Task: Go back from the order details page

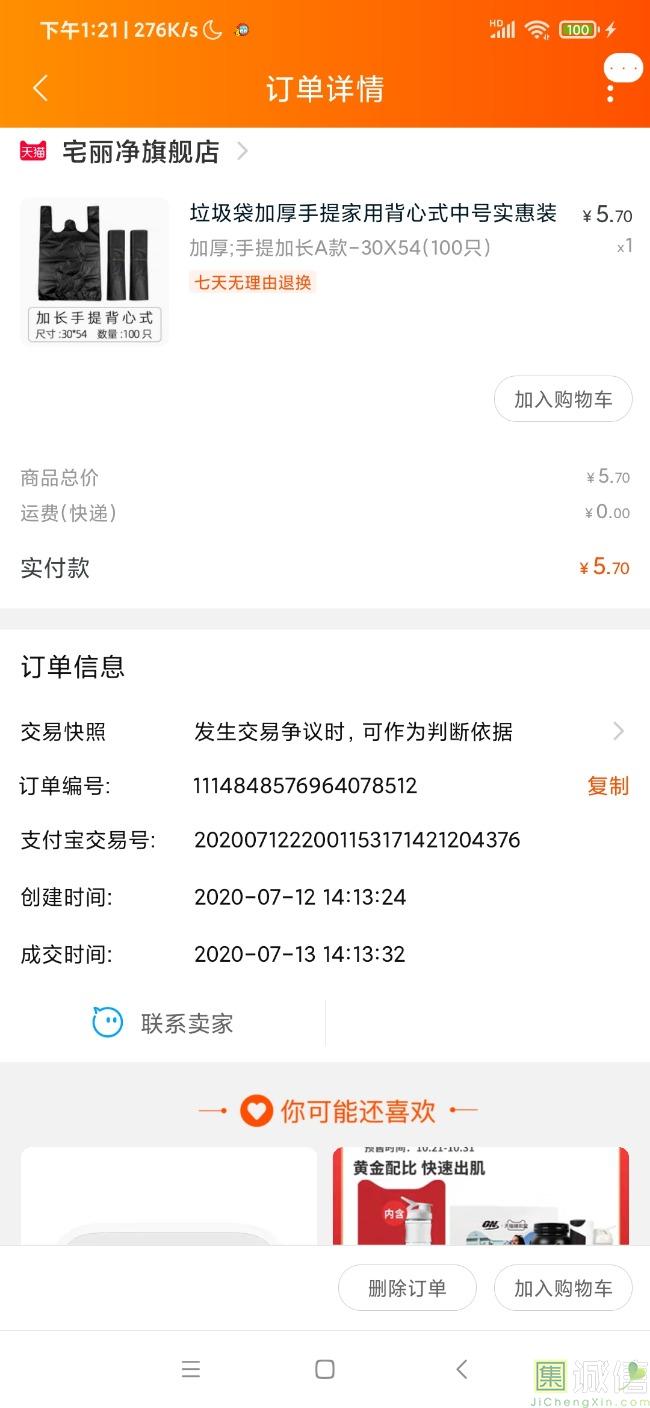Action: [40, 88]
